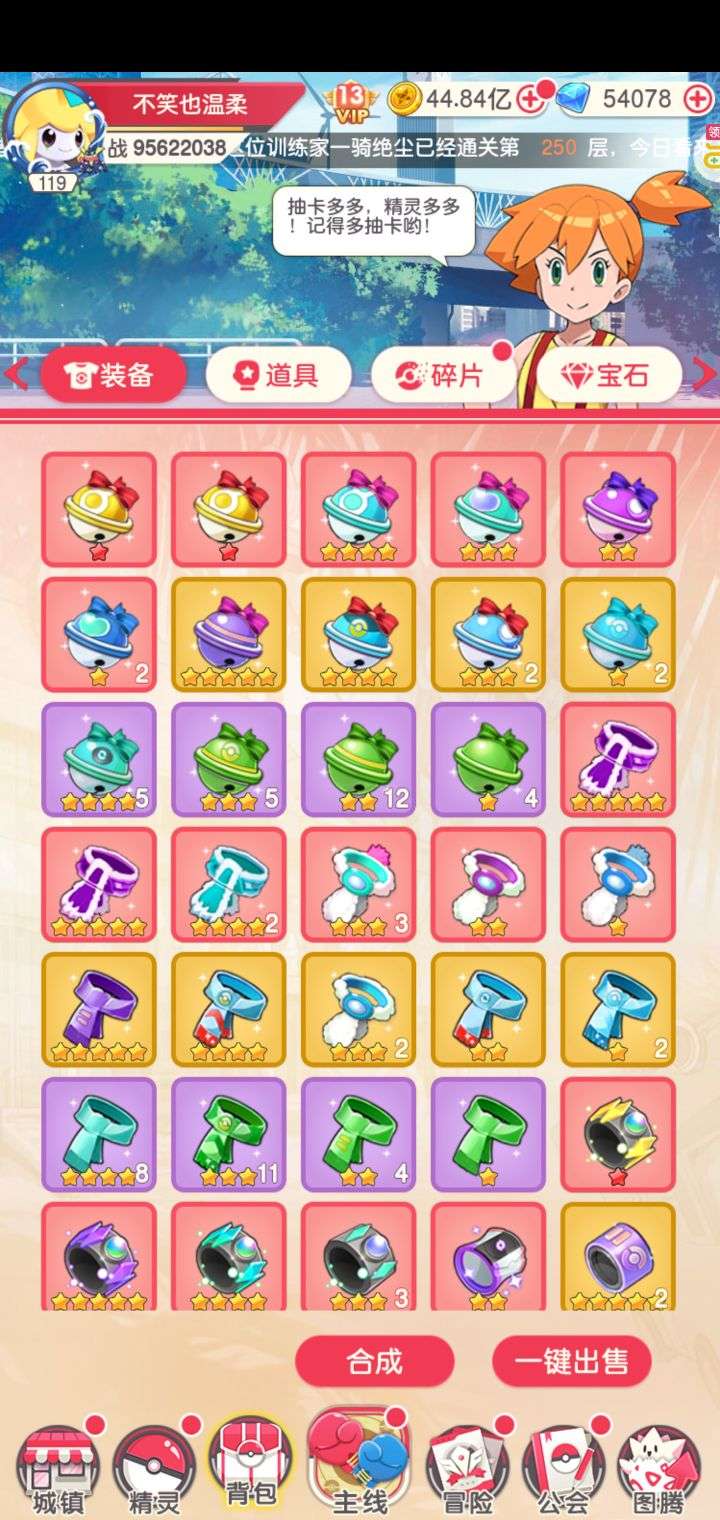
Task: Select the 装备 tab
Action: tap(113, 375)
